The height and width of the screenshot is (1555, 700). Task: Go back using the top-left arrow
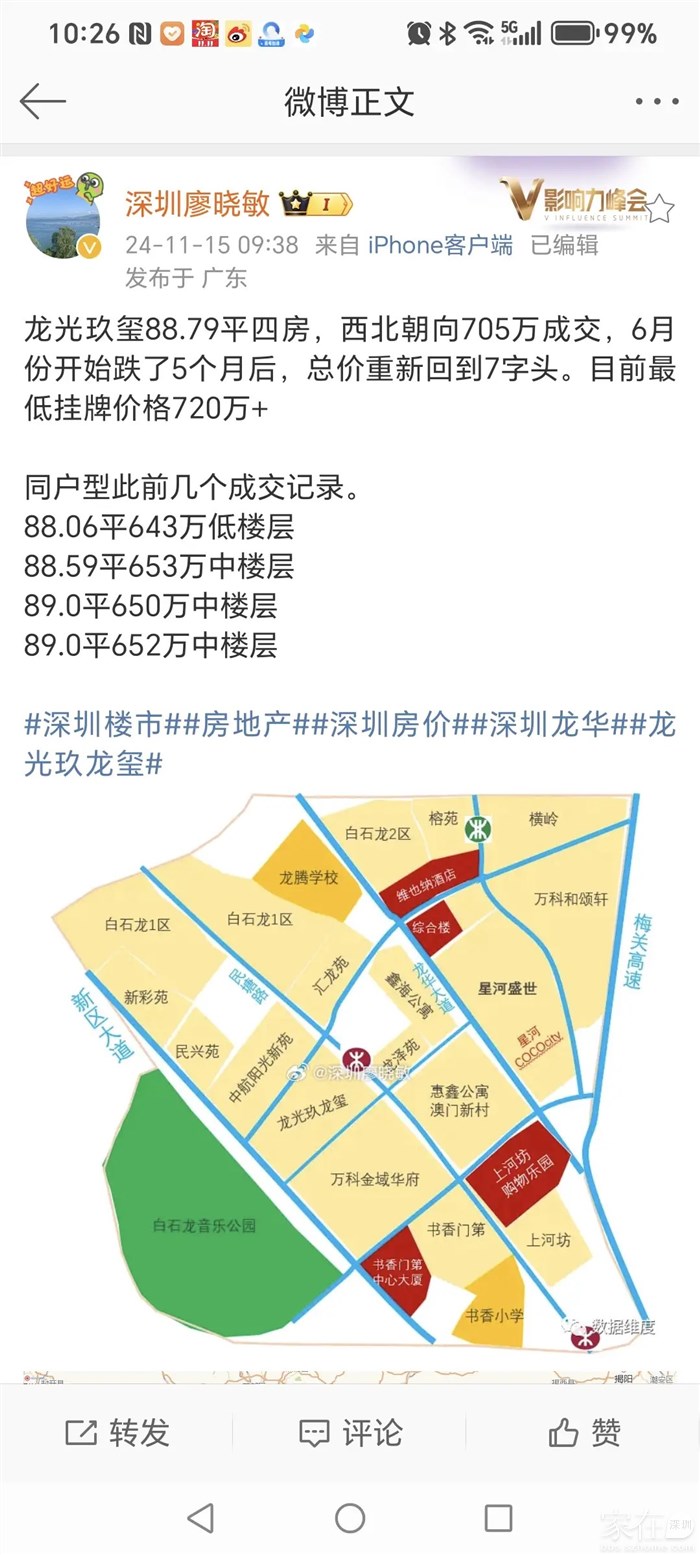(42, 101)
